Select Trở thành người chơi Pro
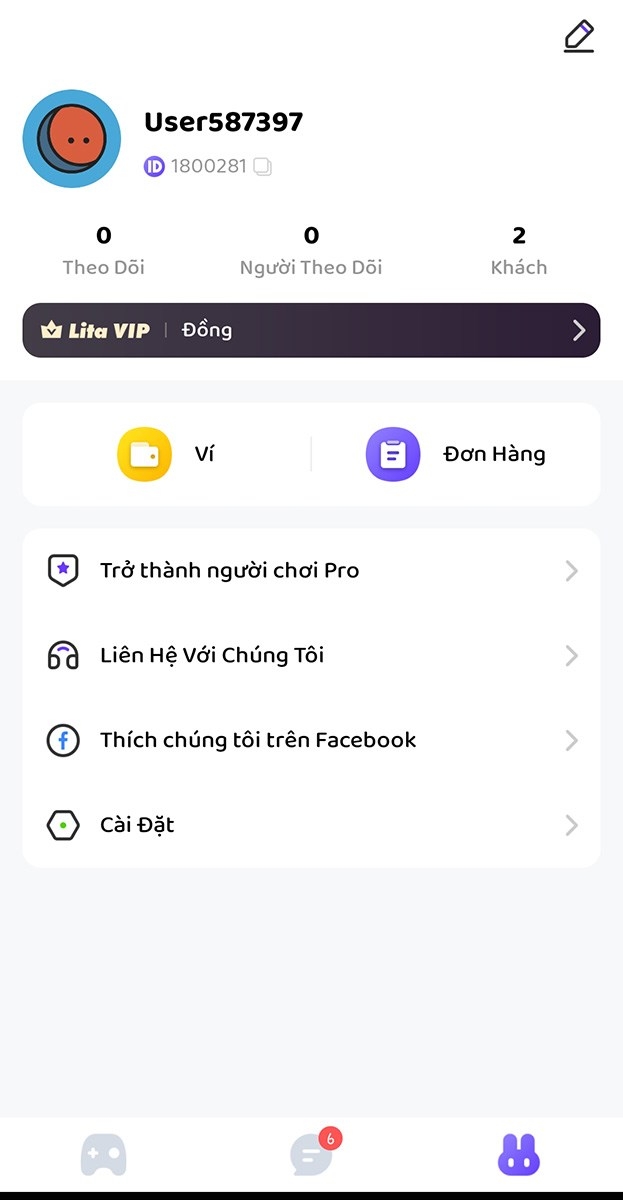The width and height of the screenshot is (623, 1200). click(x=311, y=571)
